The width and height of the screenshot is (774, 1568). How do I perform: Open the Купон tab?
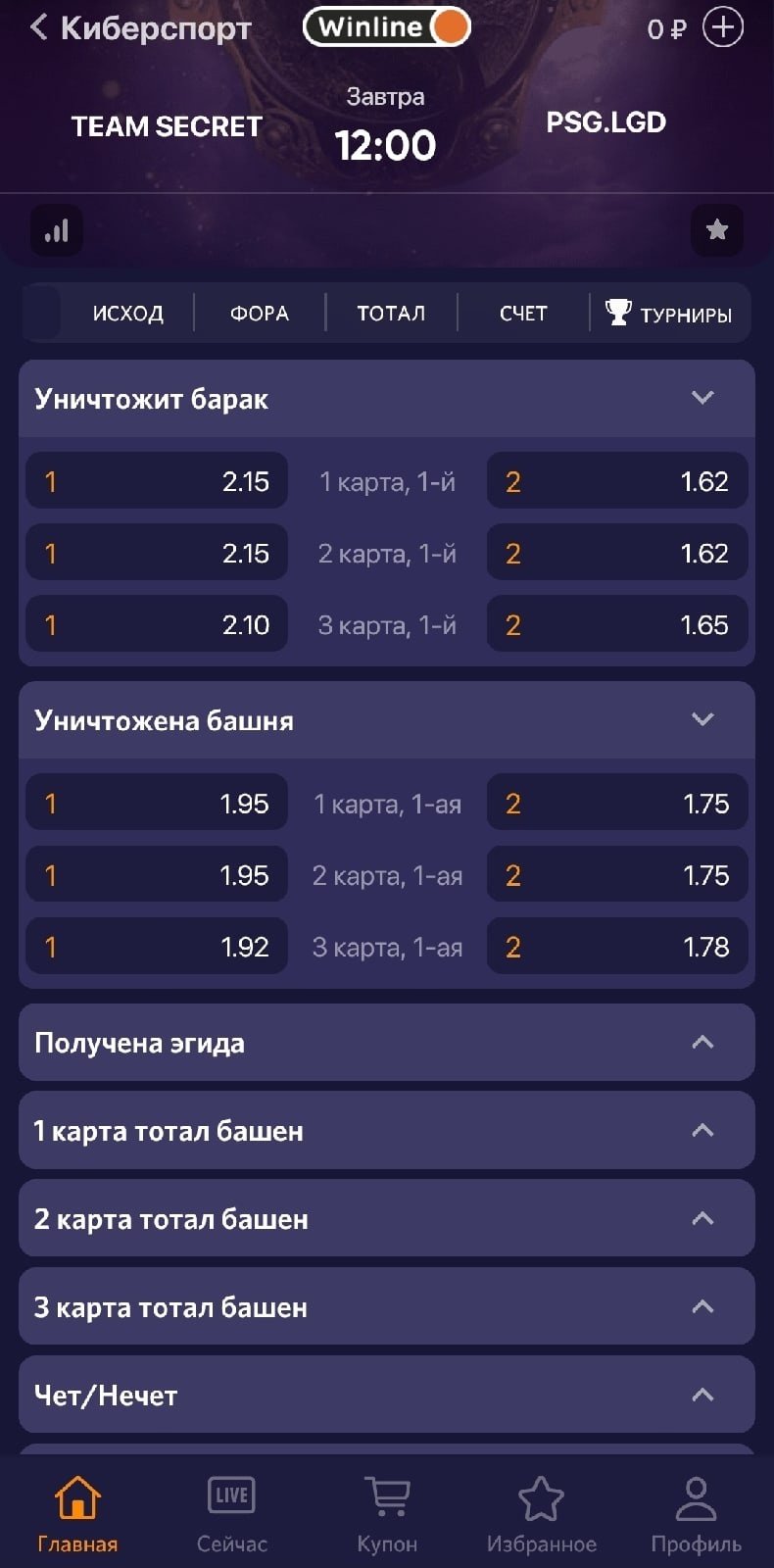(x=387, y=1514)
